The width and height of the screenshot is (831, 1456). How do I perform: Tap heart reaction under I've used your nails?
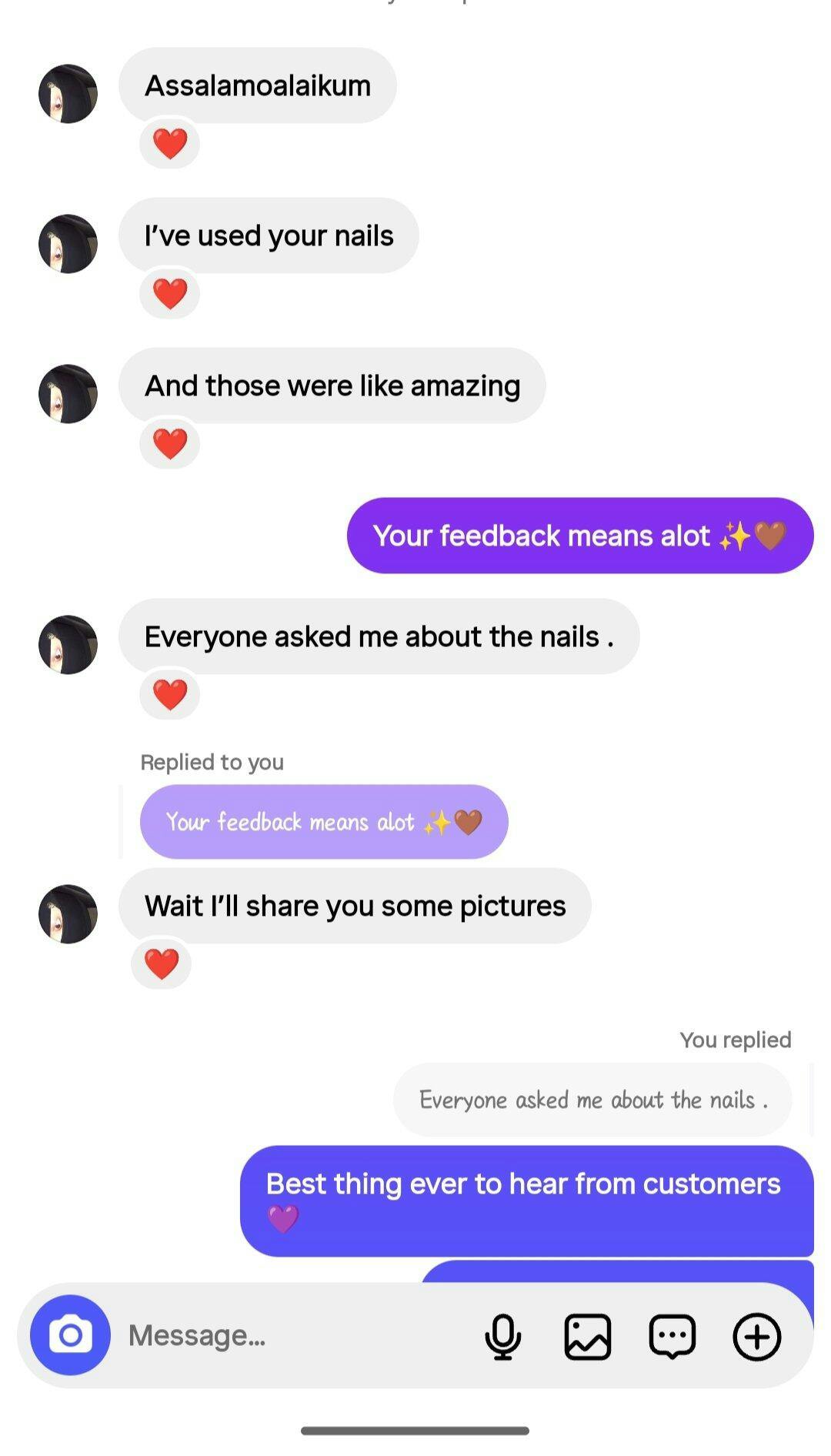click(170, 294)
